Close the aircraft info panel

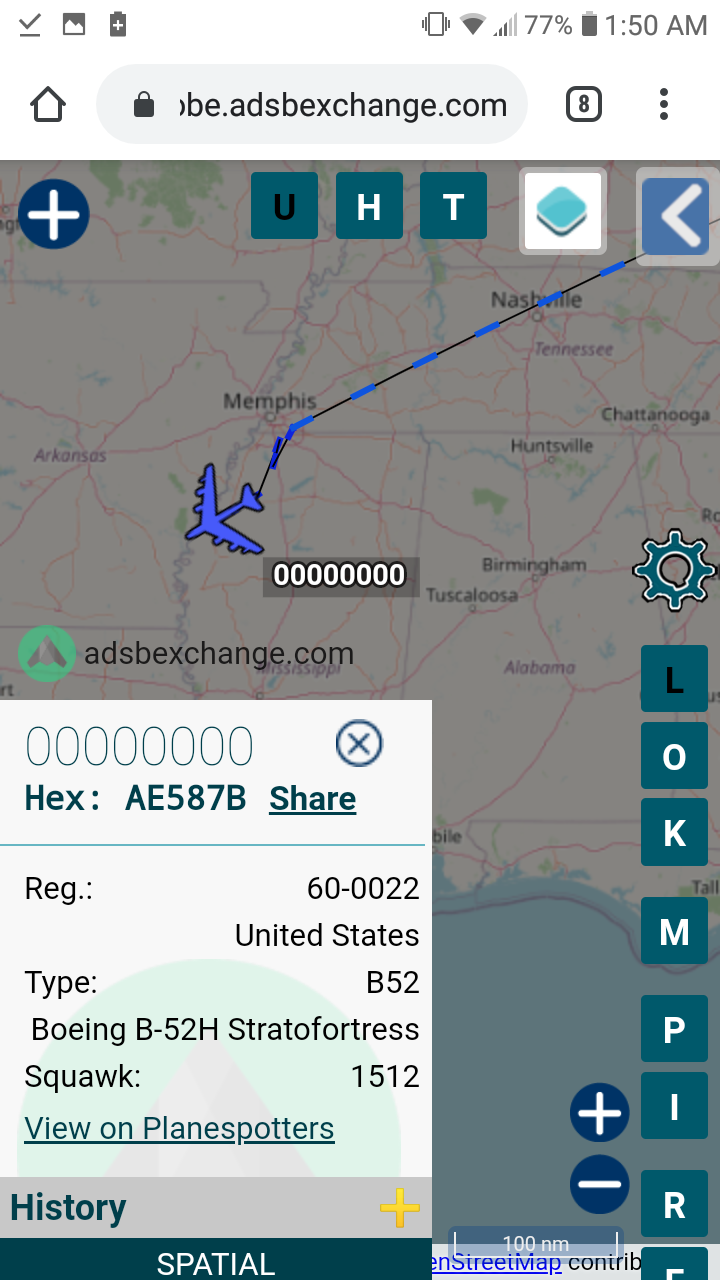click(359, 743)
